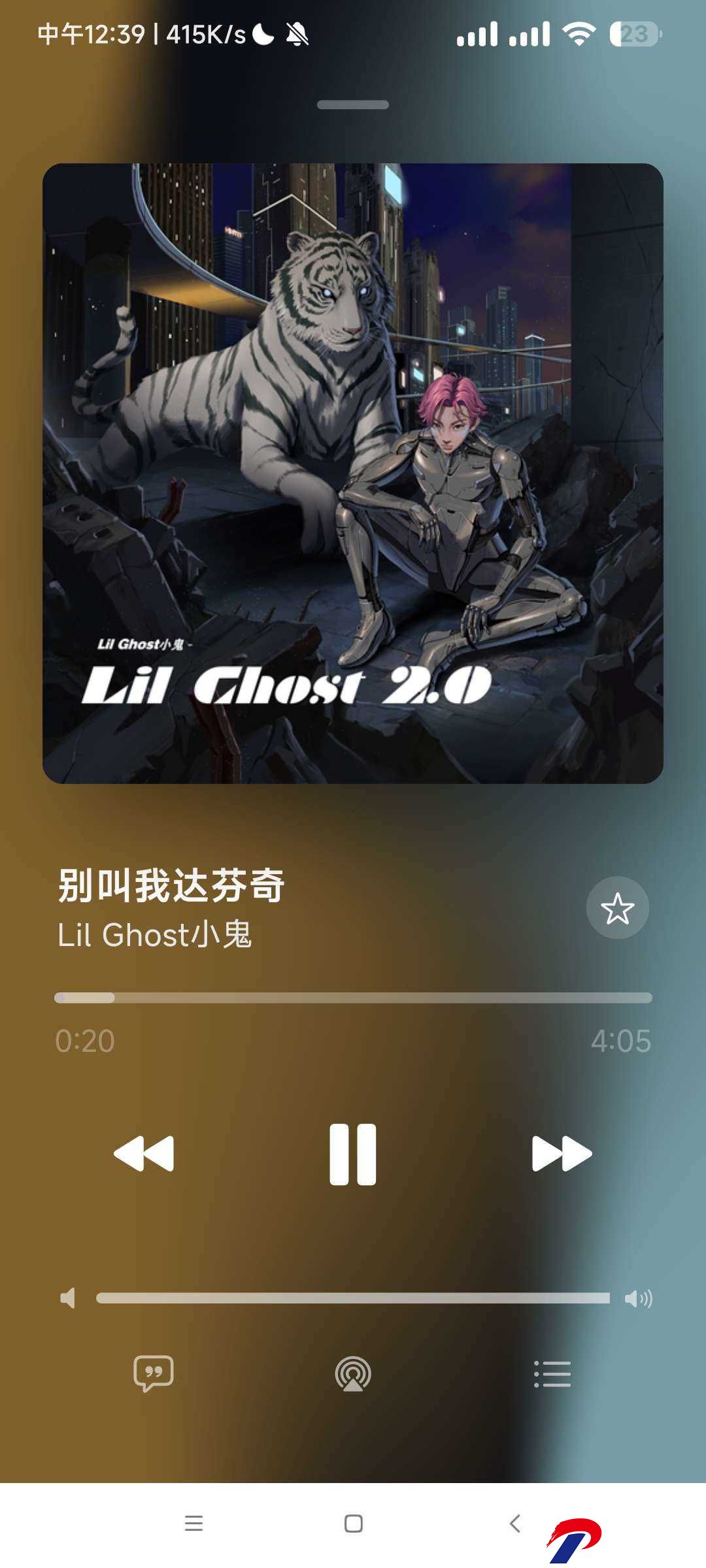Viewport: 706px width, 1568px height.
Task: Favorite this song with the star icon
Action: 617,908
